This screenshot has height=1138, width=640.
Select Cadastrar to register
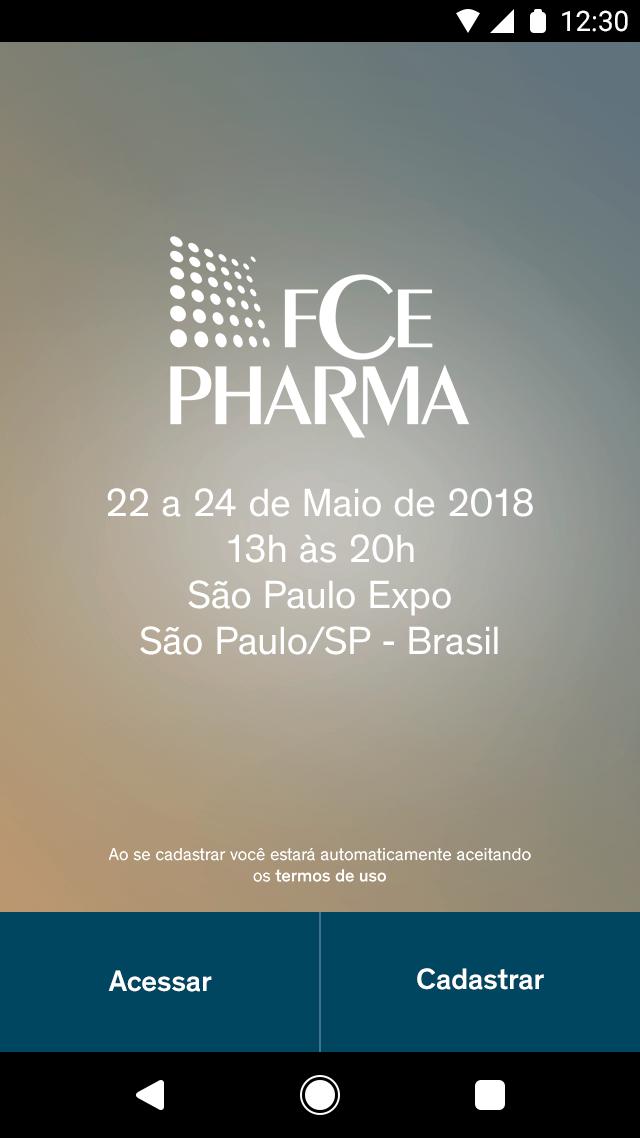click(x=480, y=980)
